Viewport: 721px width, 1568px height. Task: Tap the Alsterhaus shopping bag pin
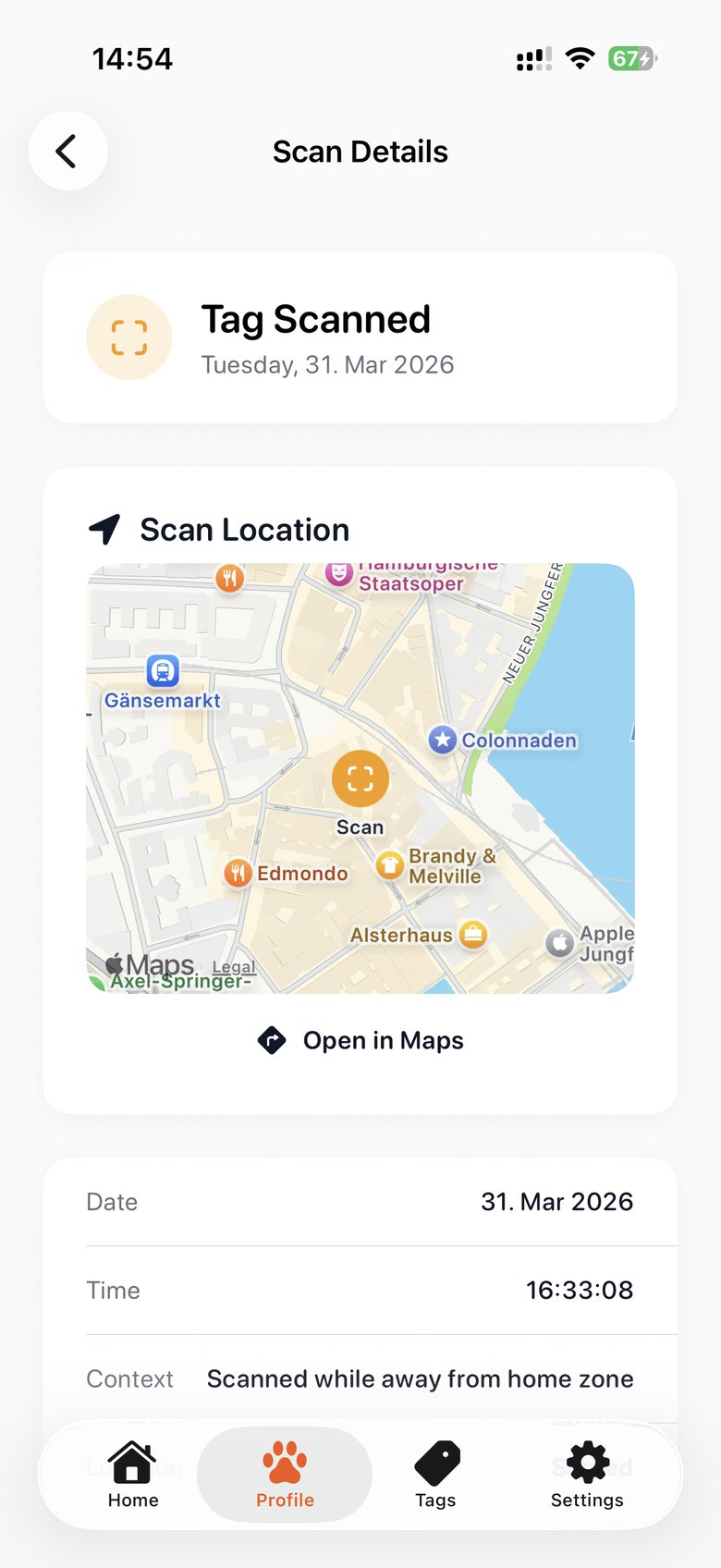point(471,935)
